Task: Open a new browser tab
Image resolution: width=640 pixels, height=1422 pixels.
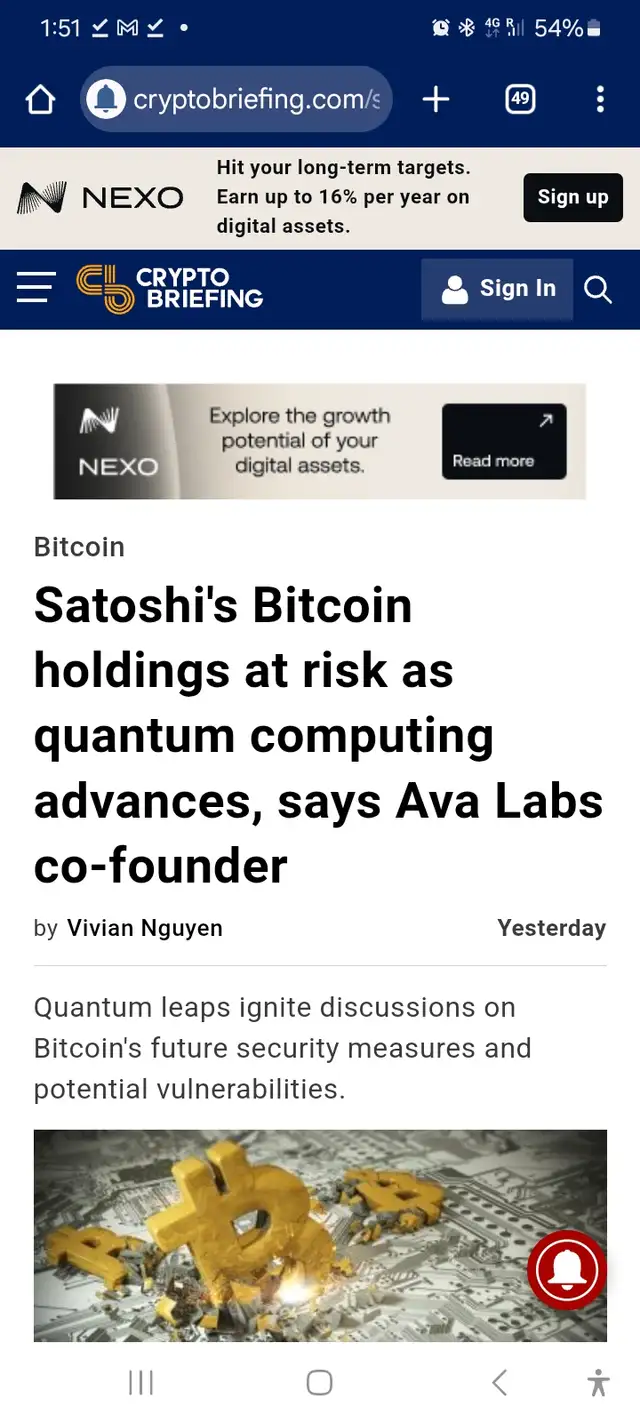Action: point(436,99)
